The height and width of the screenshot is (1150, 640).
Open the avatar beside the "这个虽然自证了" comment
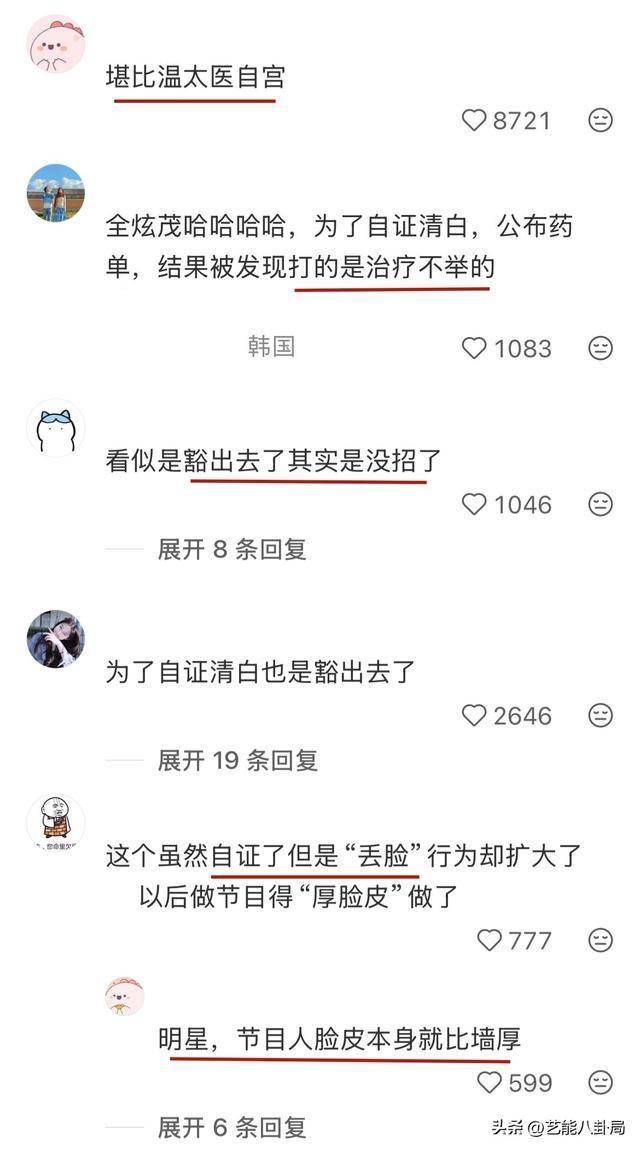pos(55,824)
